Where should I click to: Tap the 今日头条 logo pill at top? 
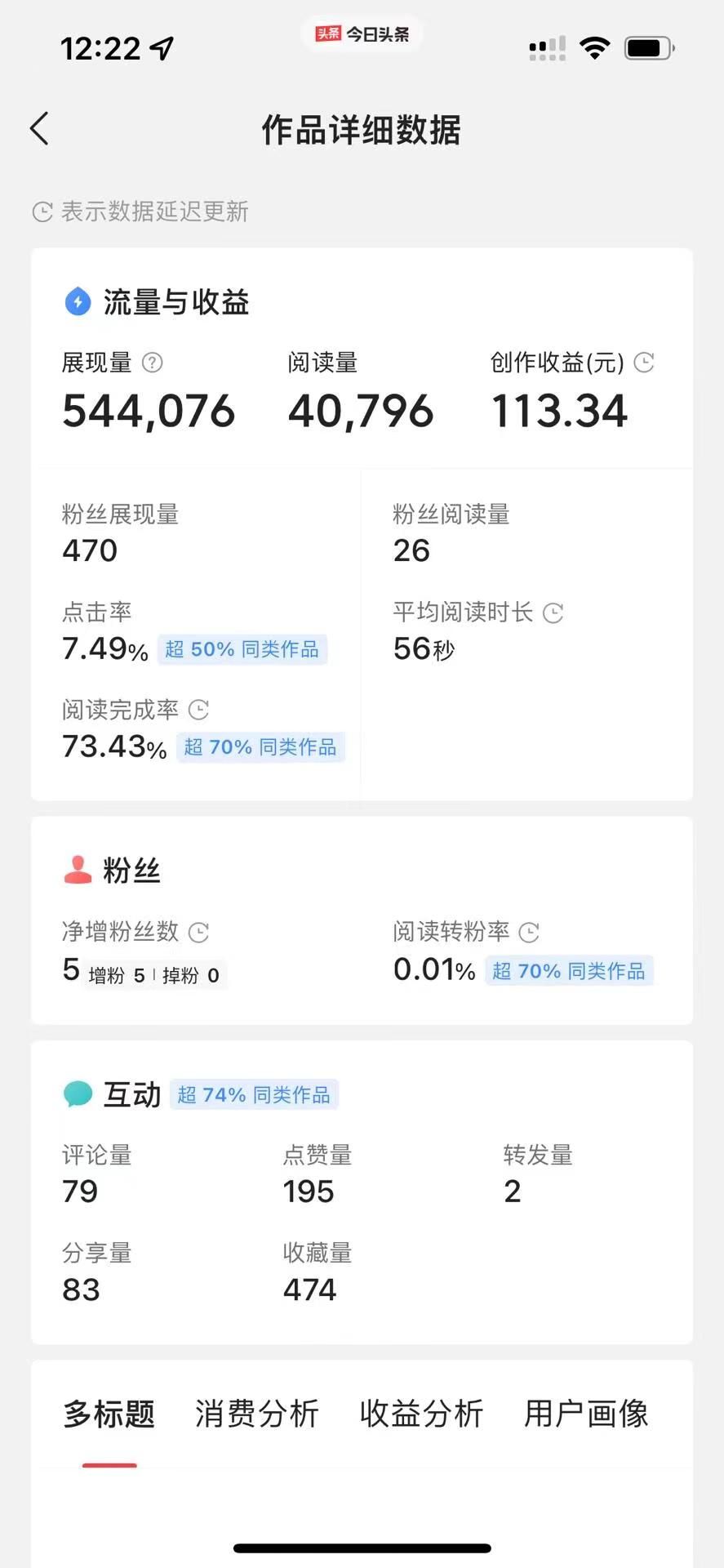(x=362, y=34)
